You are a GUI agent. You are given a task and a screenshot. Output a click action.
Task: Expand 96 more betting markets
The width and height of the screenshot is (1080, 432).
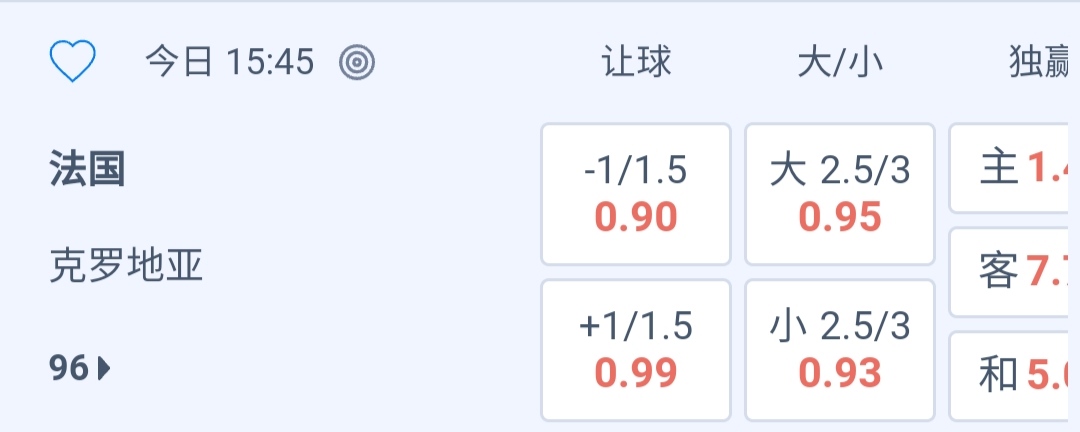click(80, 369)
